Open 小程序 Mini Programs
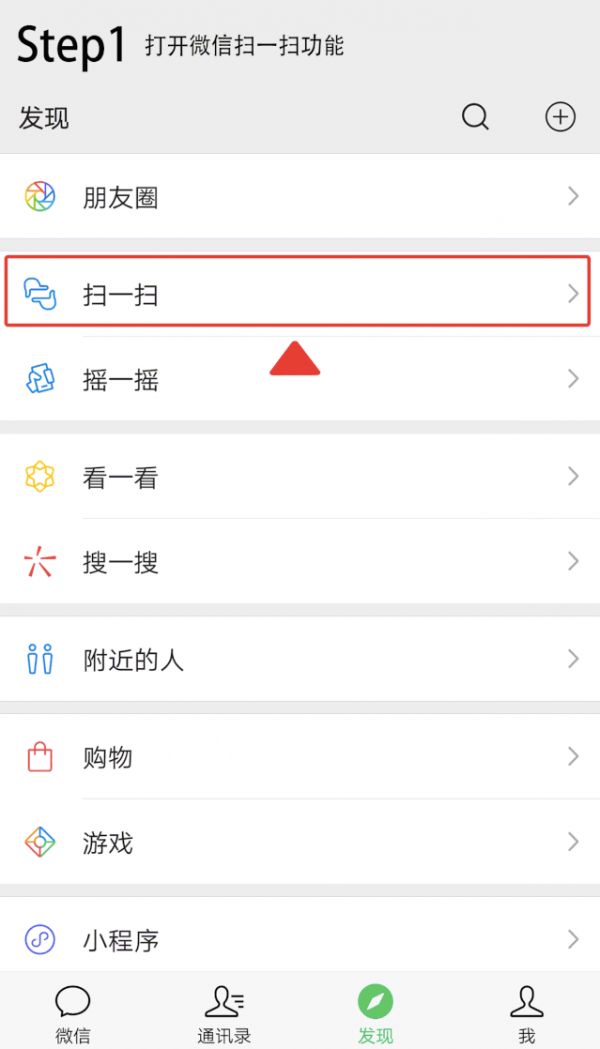Image resolution: width=600 pixels, height=1049 pixels. pos(300,939)
